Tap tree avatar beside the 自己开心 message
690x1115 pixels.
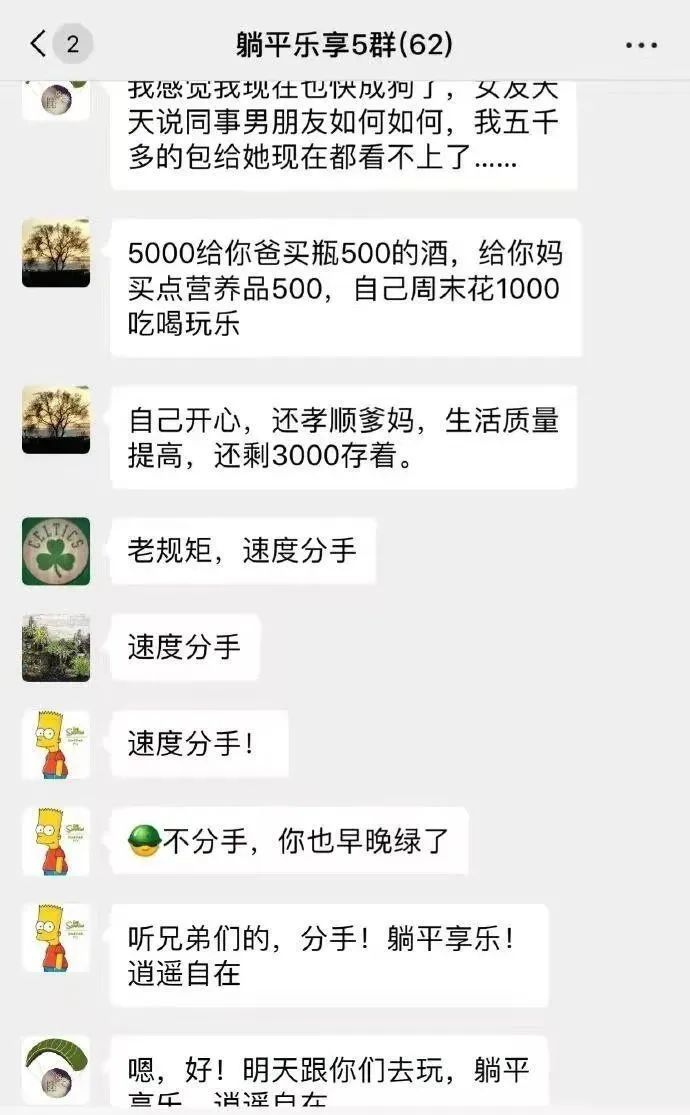56,420
